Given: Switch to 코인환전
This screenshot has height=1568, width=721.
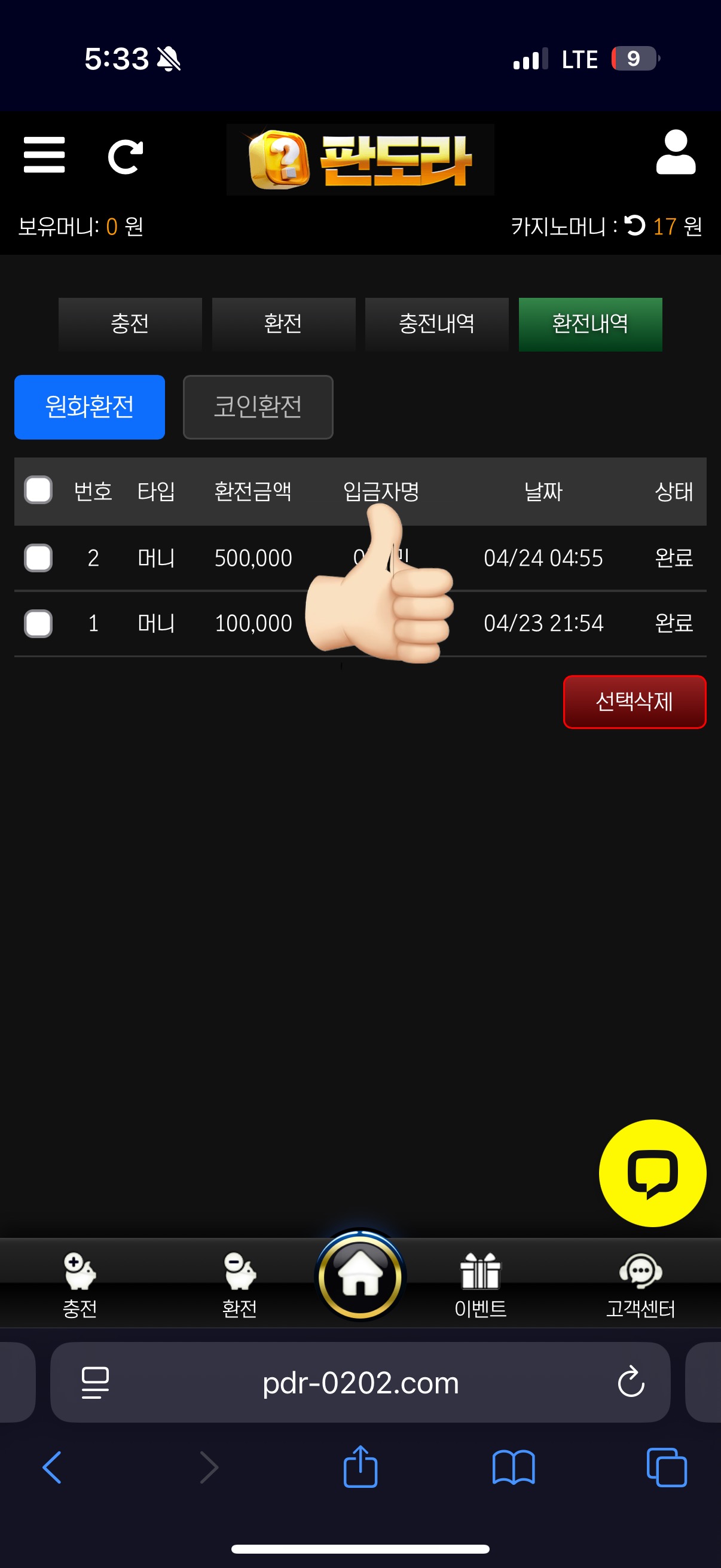Looking at the screenshot, I should (257, 407).
